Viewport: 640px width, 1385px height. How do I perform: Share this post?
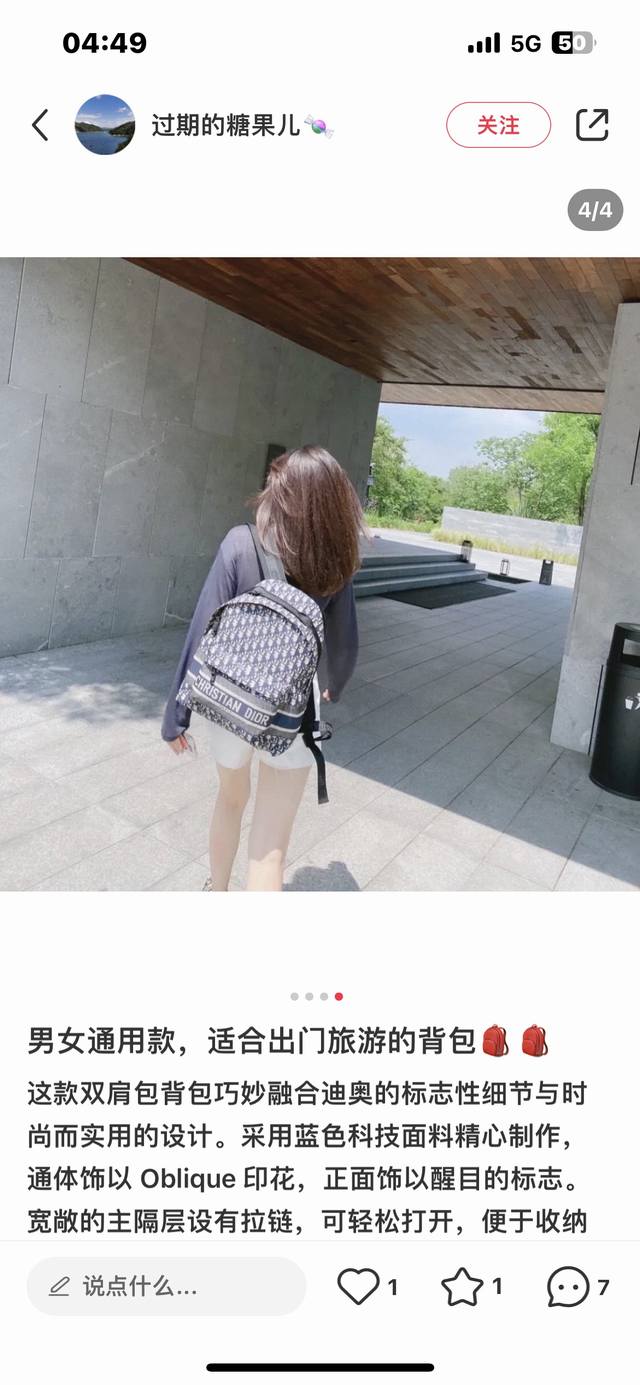click(592, 125)
